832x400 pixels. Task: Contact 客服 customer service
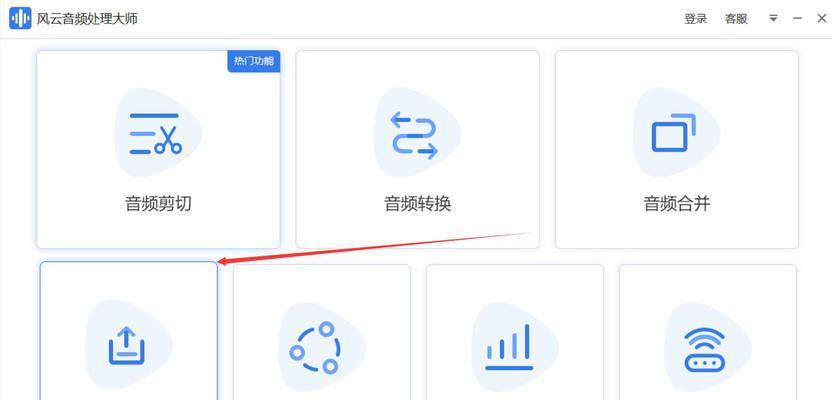736,19
